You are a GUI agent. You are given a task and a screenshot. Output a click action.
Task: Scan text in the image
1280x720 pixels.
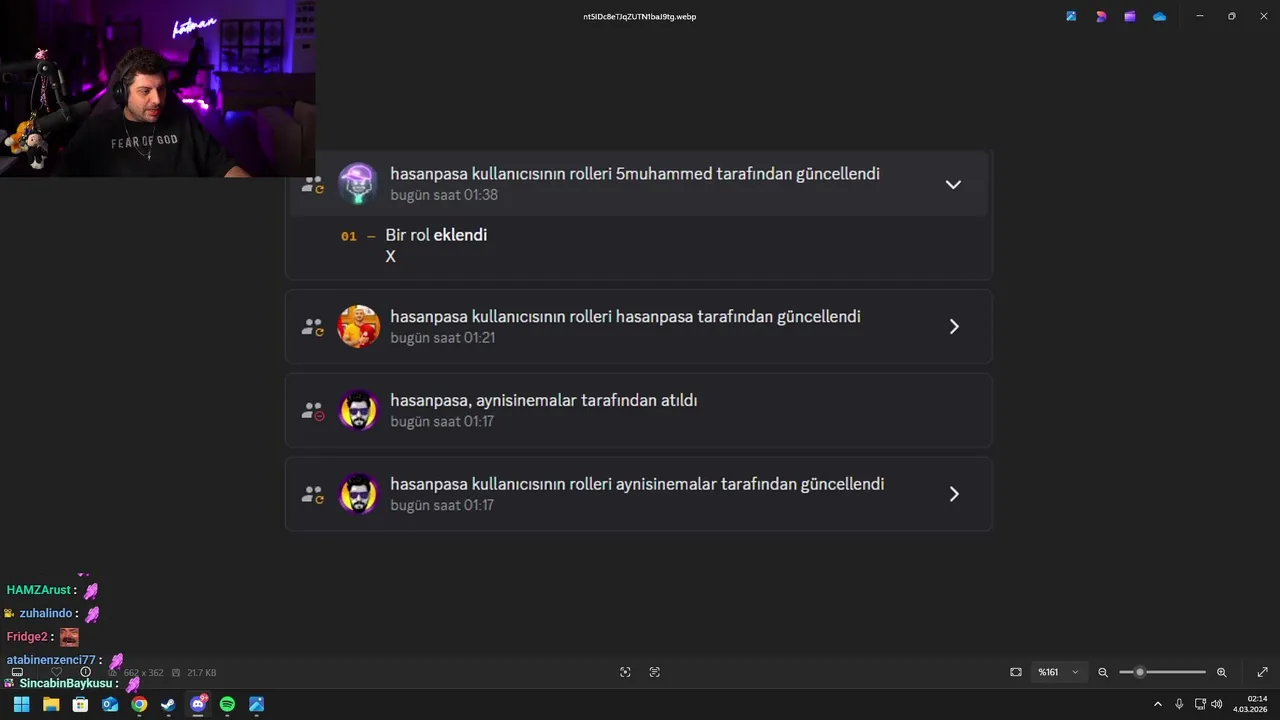click(x=654, y=672)
